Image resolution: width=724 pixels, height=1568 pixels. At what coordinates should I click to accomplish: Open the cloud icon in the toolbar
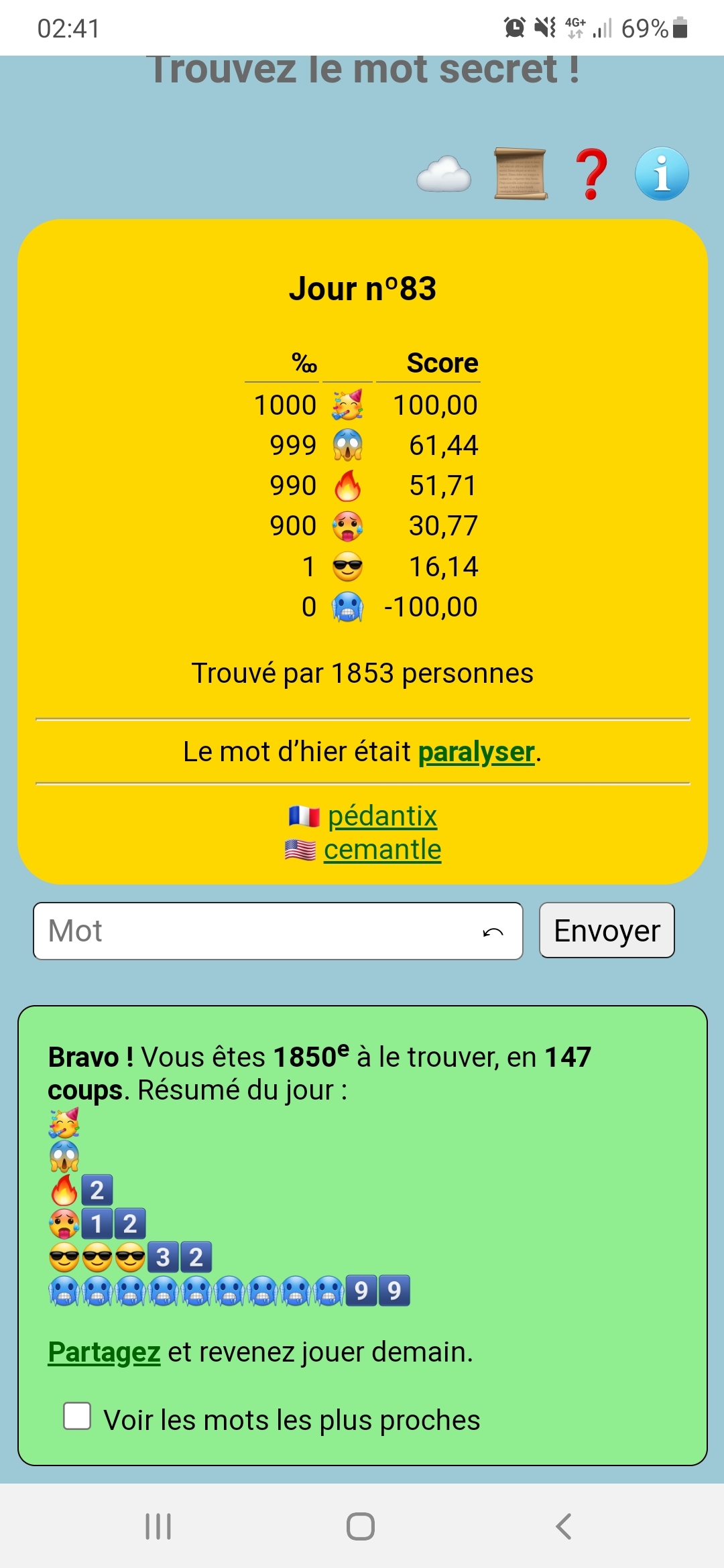[444, 176]
